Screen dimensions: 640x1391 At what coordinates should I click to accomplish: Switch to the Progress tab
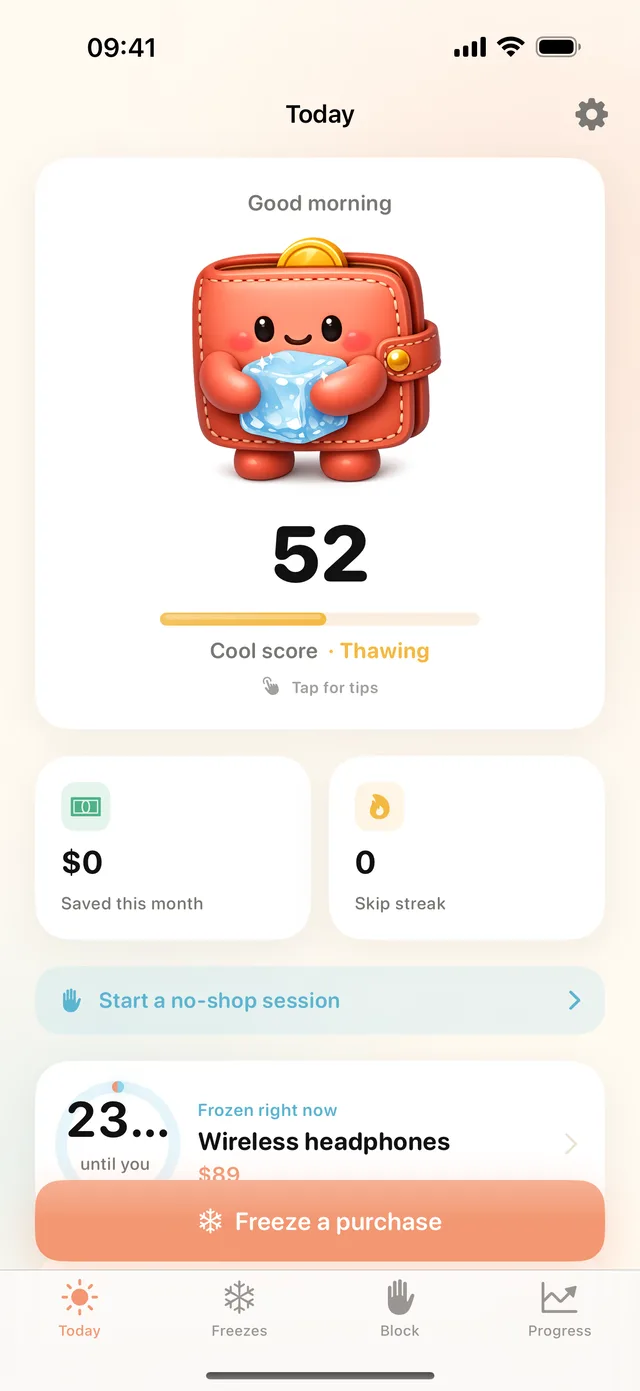tap(560, 1309)
